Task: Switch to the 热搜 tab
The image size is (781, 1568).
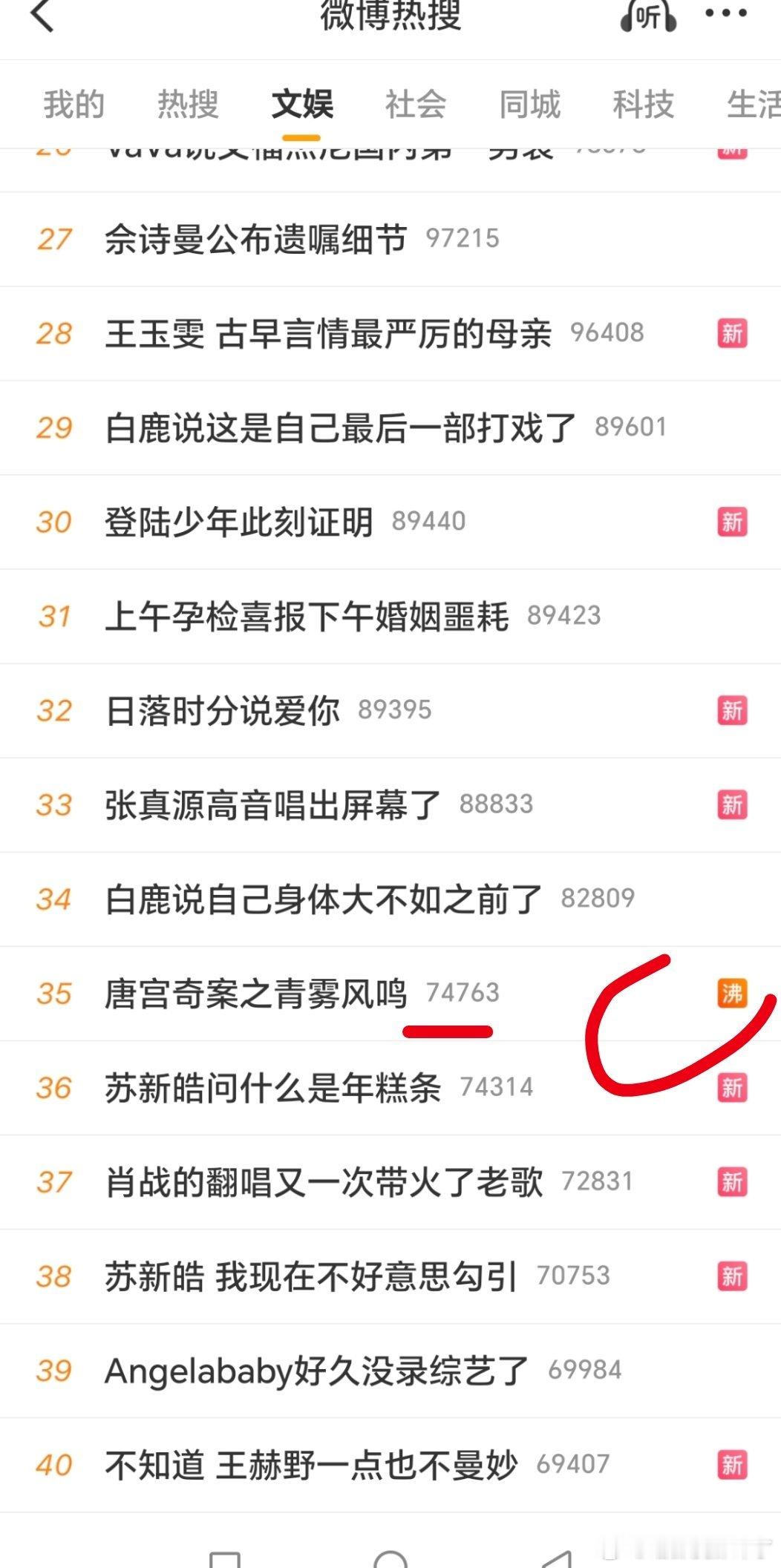Action: [187, 104]
